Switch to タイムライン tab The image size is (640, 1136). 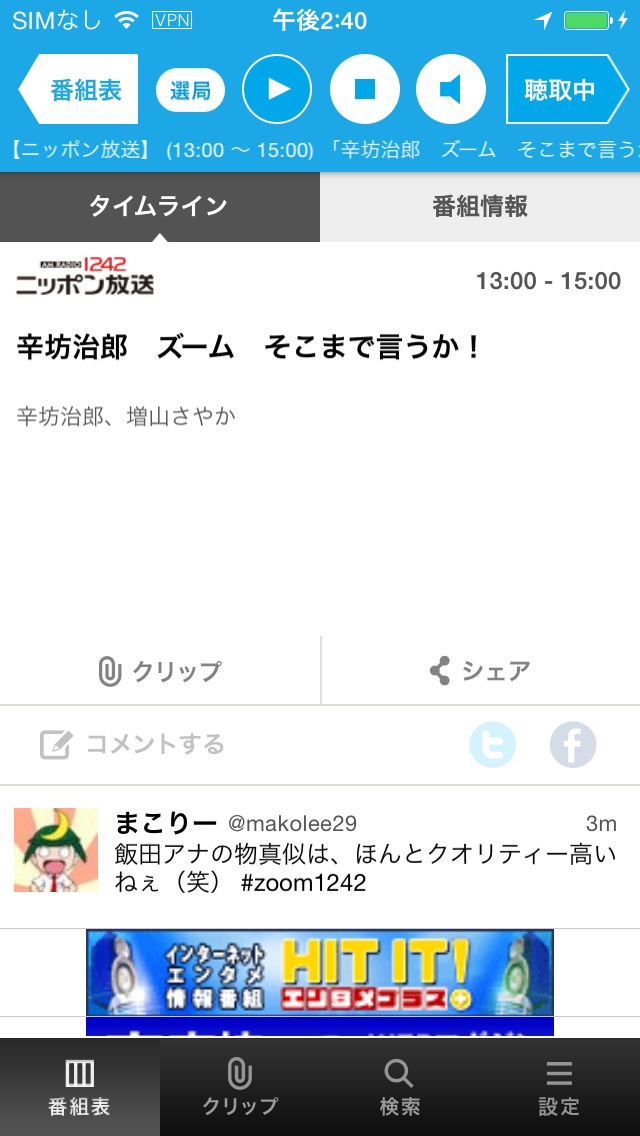159,207
